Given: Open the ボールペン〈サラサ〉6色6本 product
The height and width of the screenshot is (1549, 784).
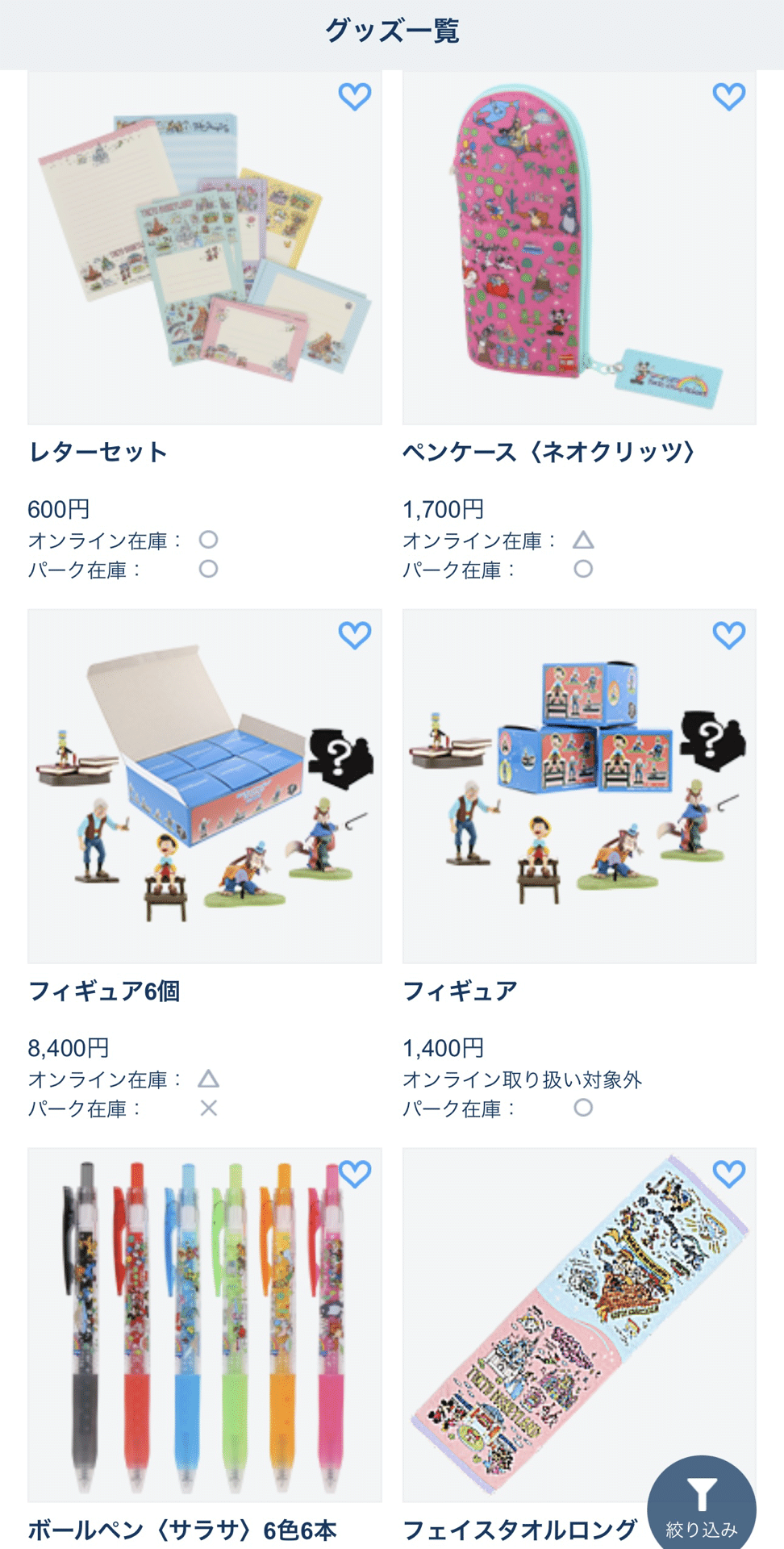Looking at the screenshot, I should [x=205, y=1323].
